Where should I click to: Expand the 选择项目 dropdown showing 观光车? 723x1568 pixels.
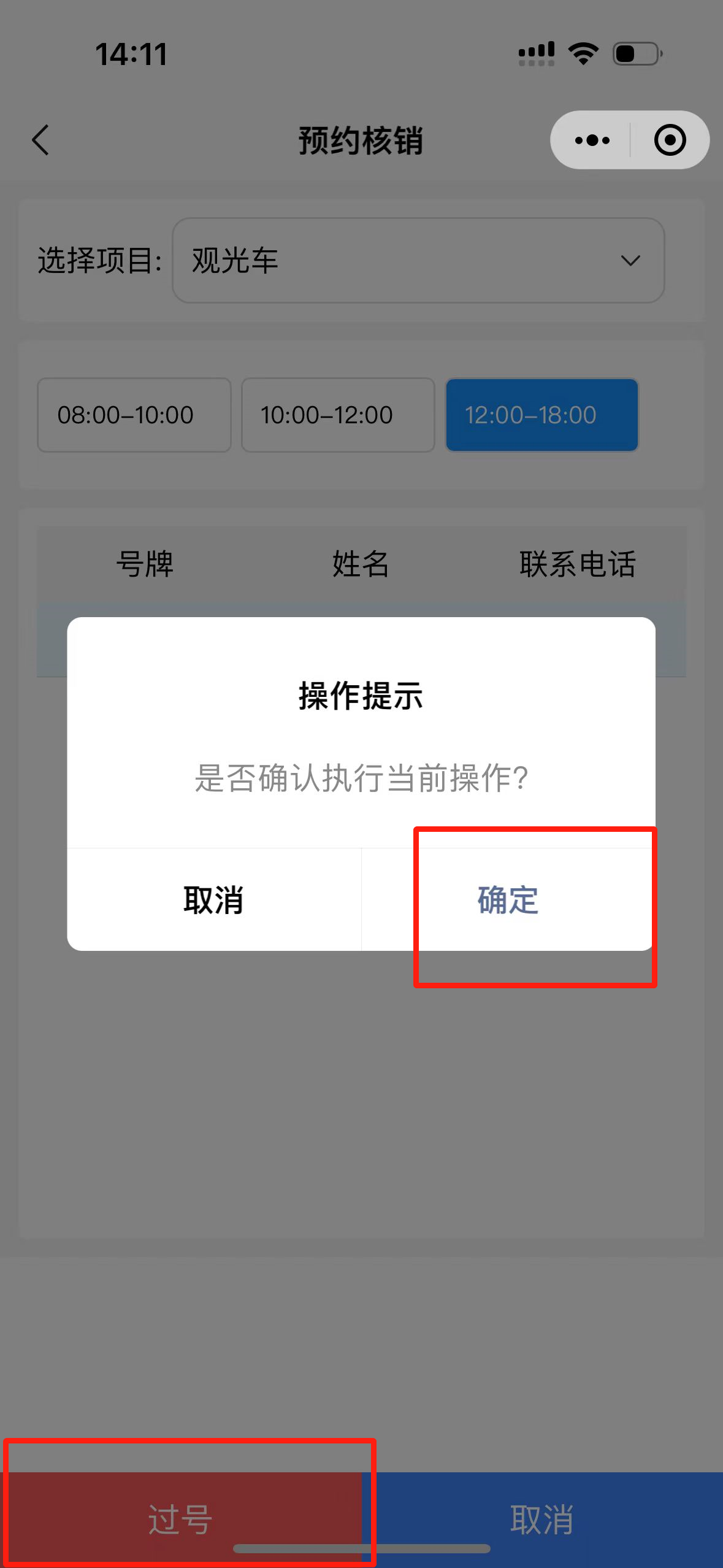click(x=418, y=261)
